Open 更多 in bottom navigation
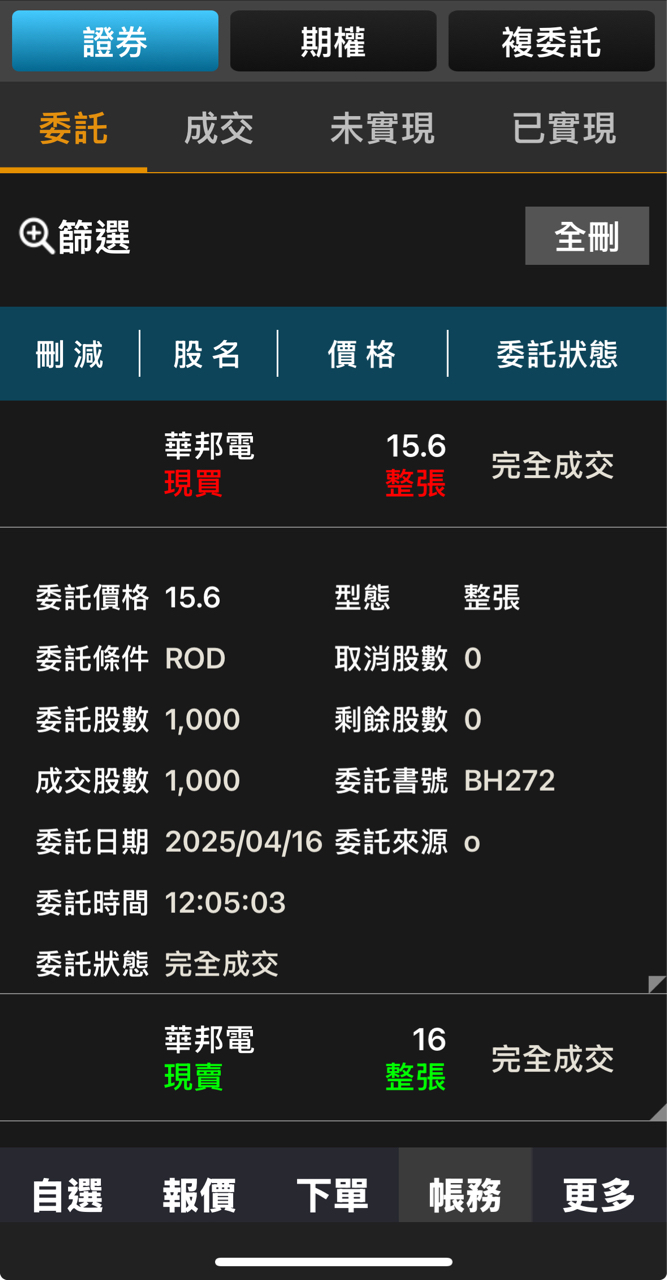 click(598, 1195)
